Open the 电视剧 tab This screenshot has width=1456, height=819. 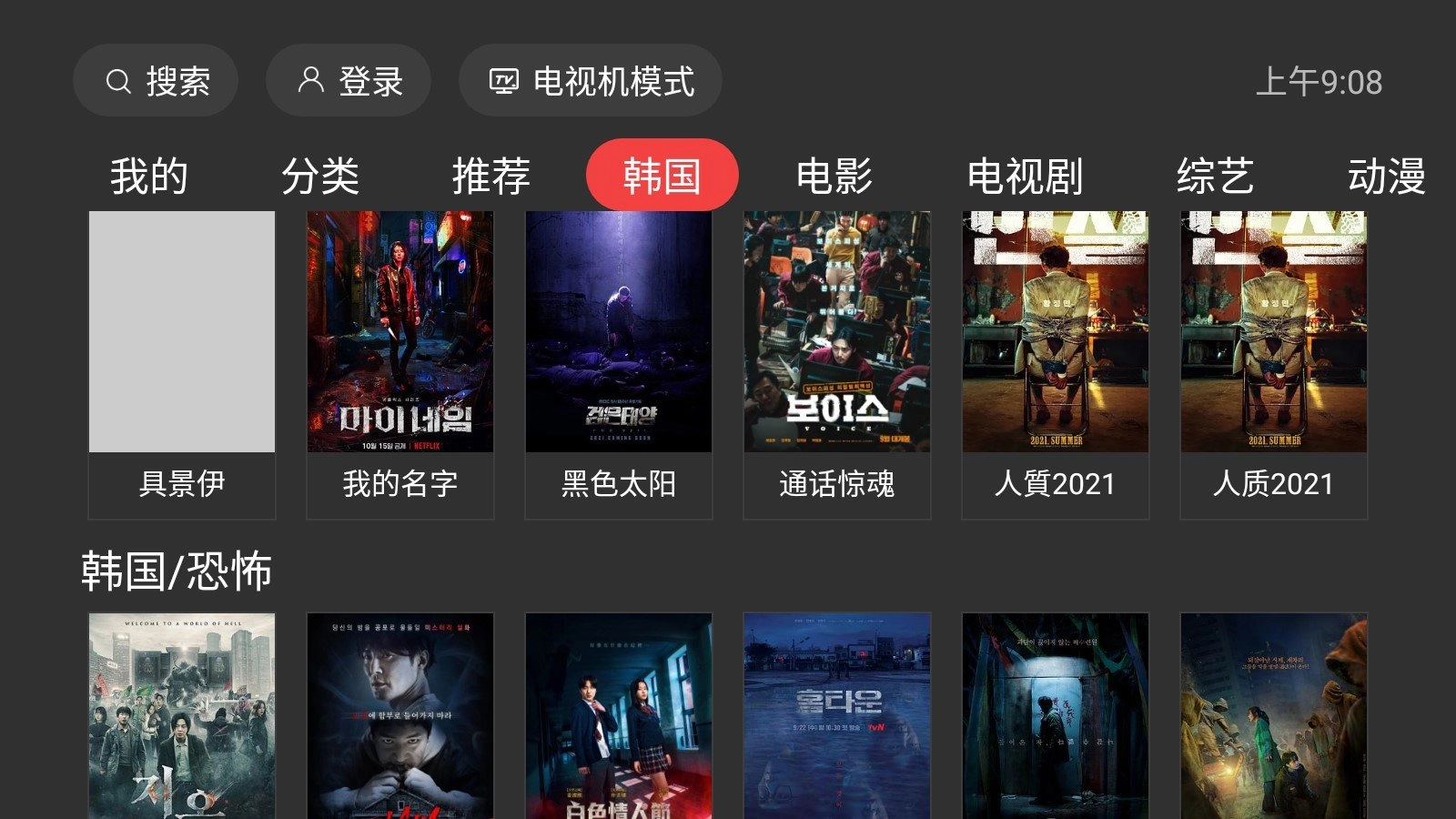(1025, 176)
